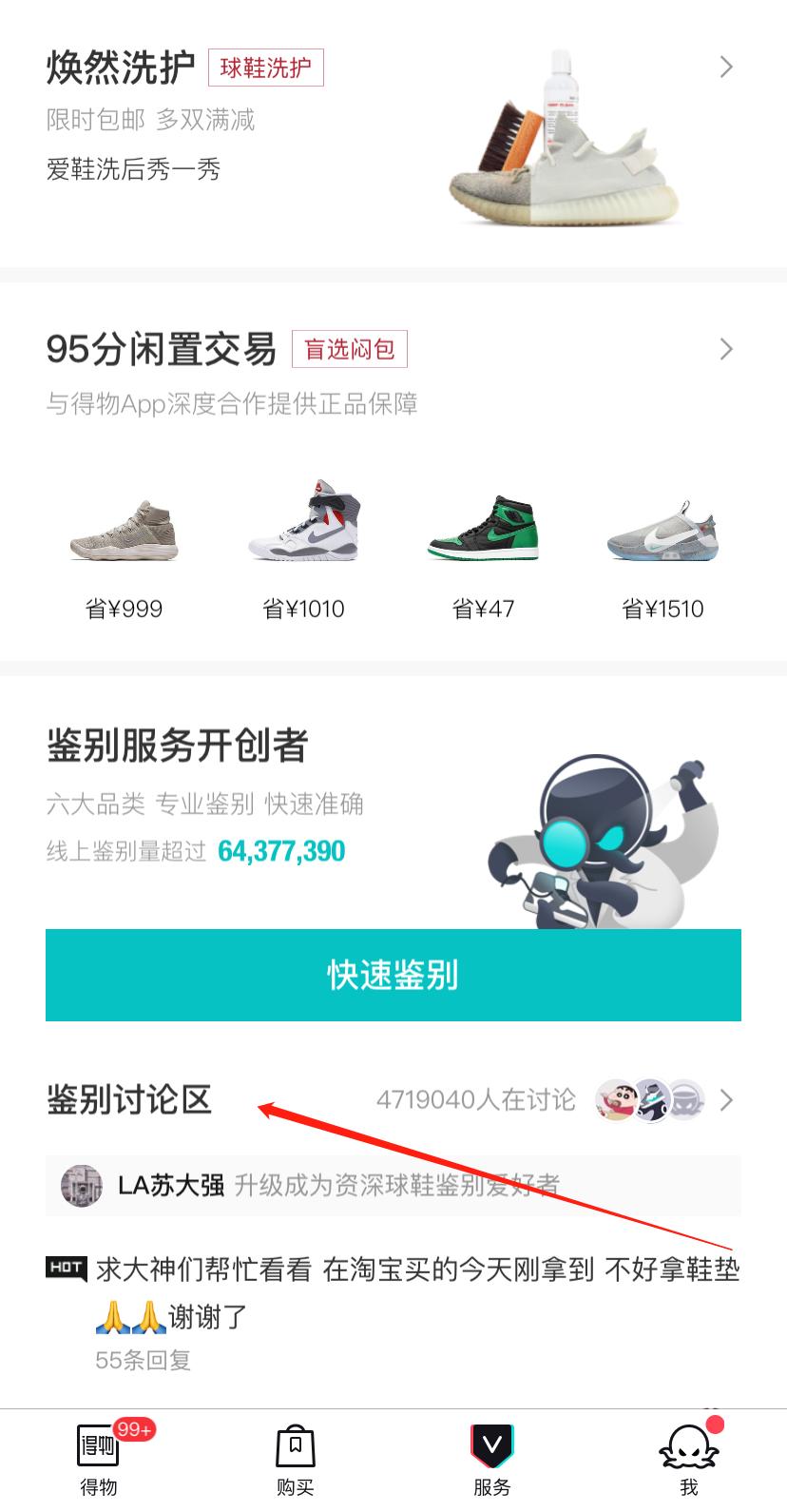Click the 盲选闷包 tag
The width and height of the screenshot is (787, 1512).
click(350, 349)
